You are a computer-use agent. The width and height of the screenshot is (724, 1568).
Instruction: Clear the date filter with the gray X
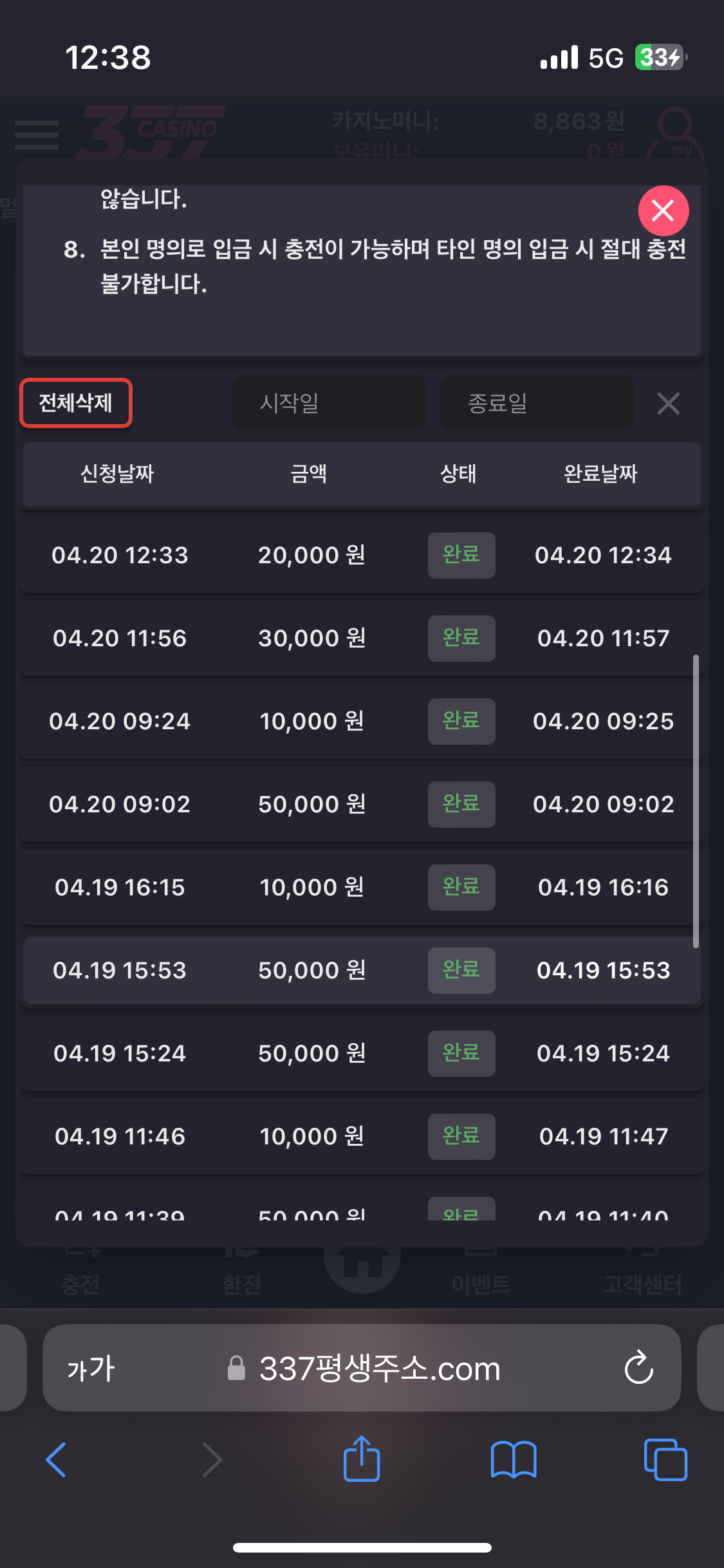tap(668, 404)
